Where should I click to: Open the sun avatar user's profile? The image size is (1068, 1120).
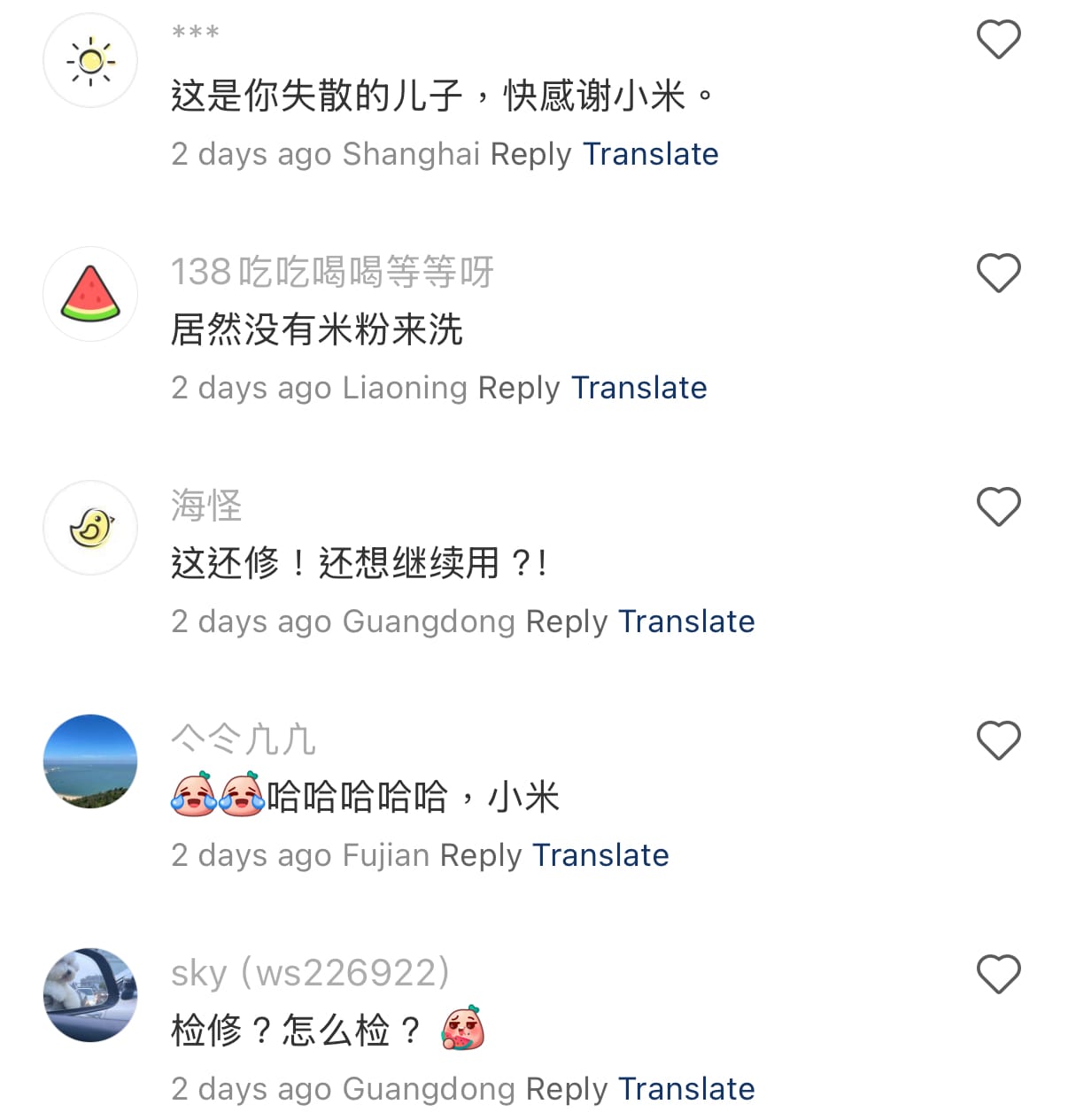click(90, 60)
